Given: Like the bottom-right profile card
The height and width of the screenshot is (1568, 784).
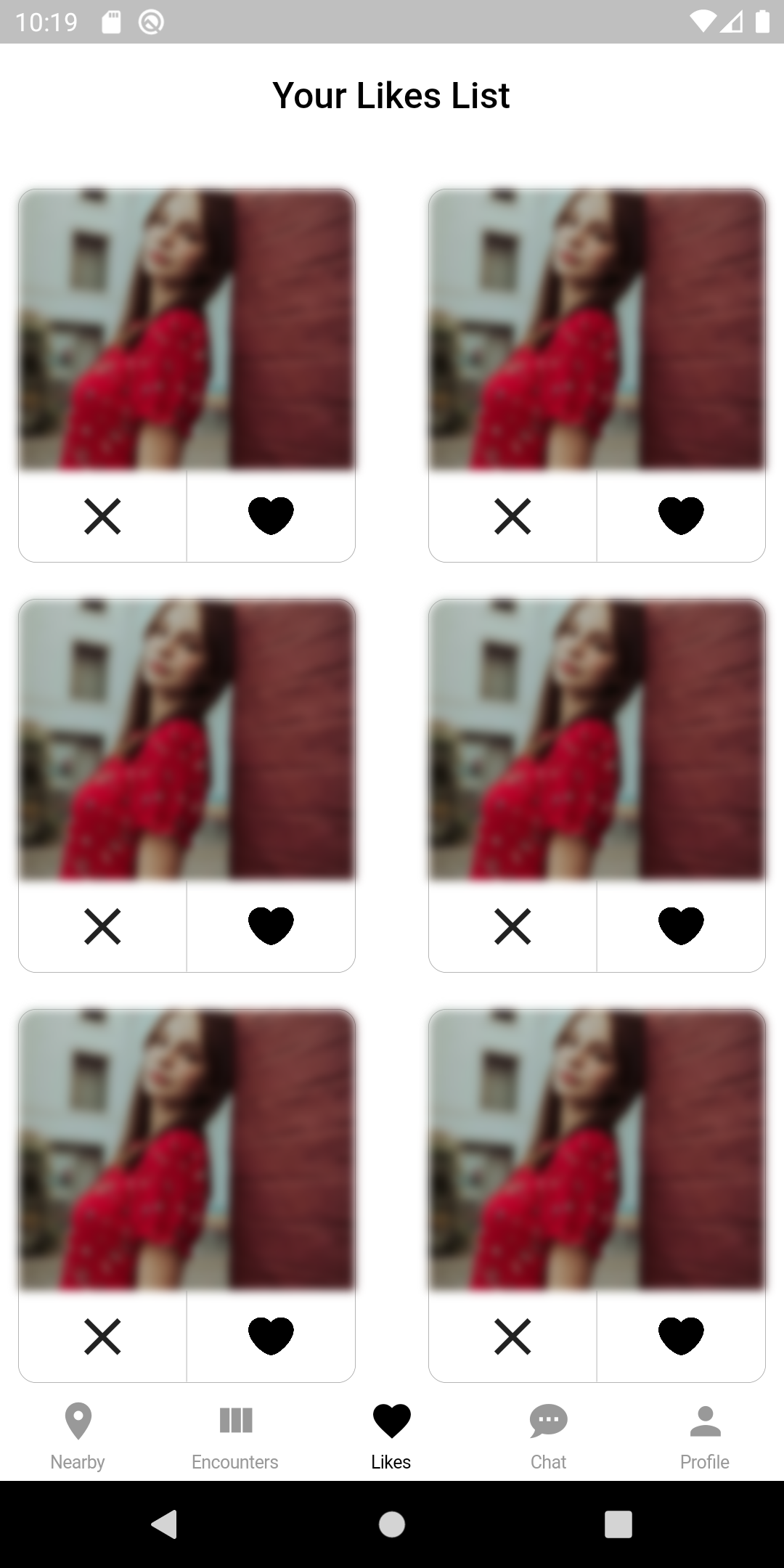Looking at the screenshot, I should pyautogui.click(x=681, y=1336).
